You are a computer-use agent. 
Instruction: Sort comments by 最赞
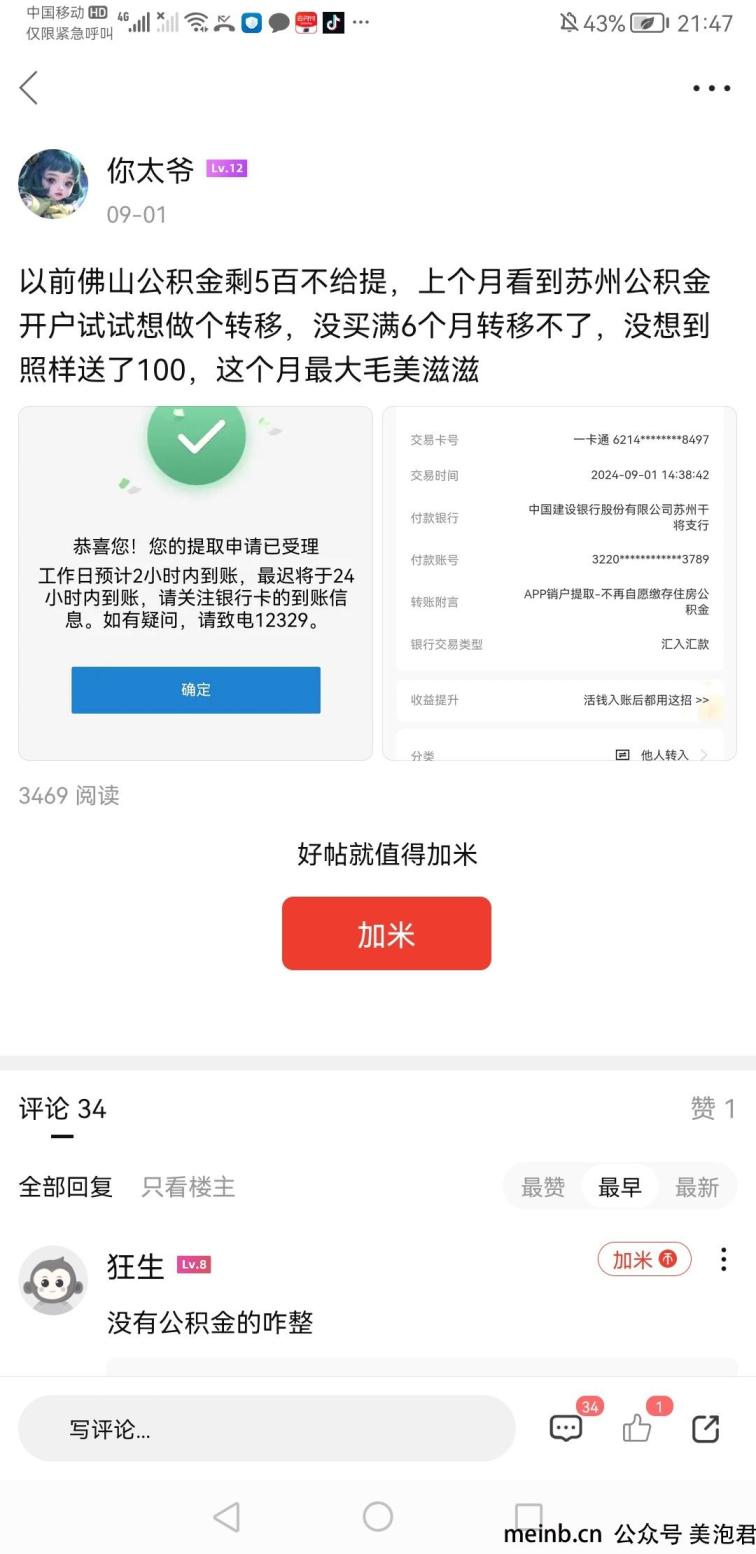pyautogui.click(x=543, y=1187)
